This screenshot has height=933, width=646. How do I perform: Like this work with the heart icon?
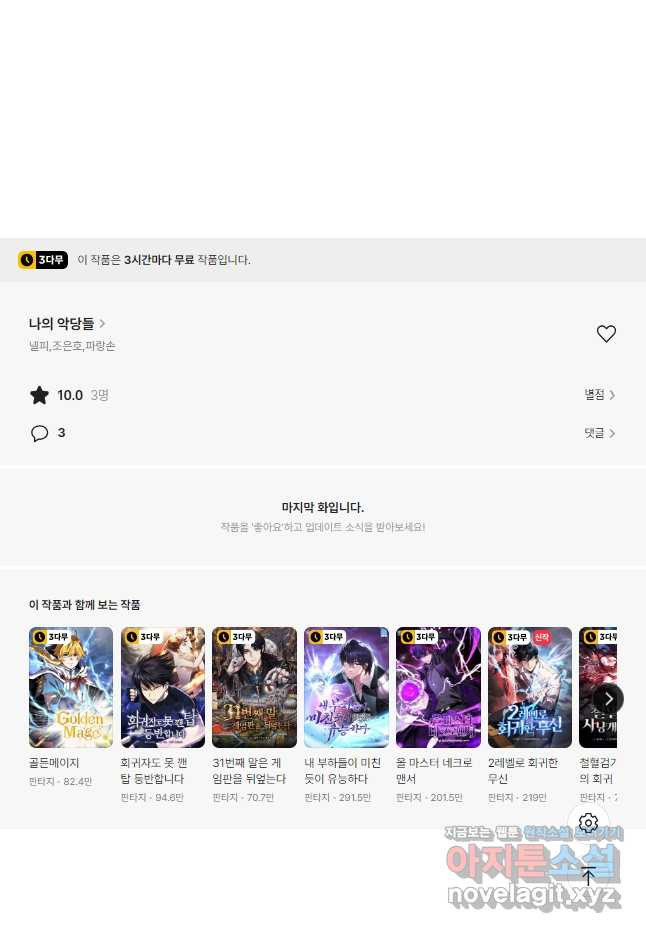606,334
